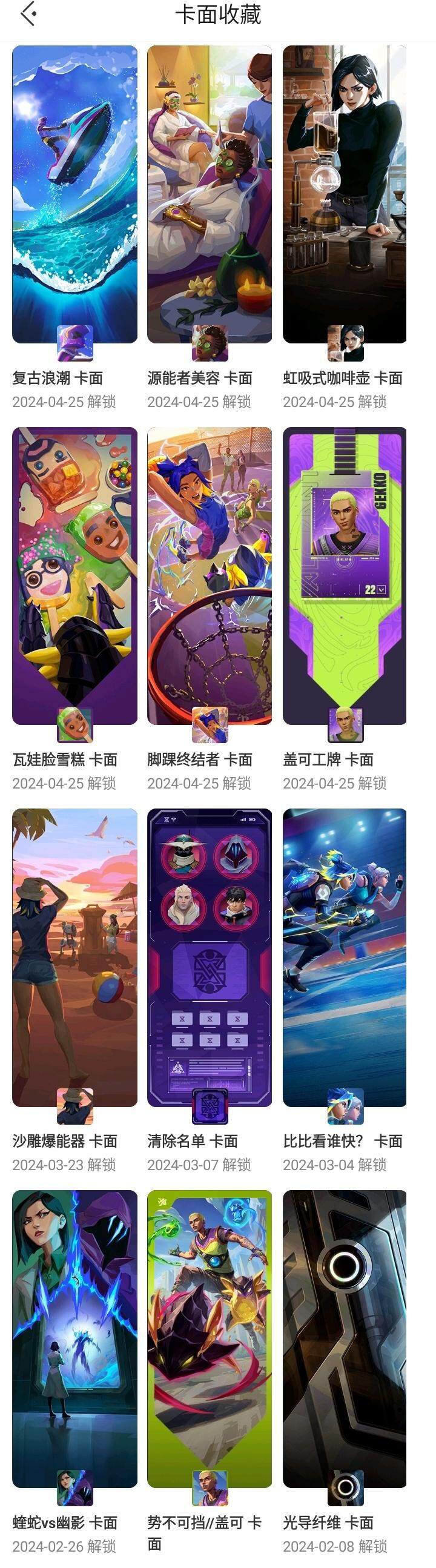View the 蝰蛇vs幽影 card
Viewport: 436px width, 1568px height.
click(74, 1339)
